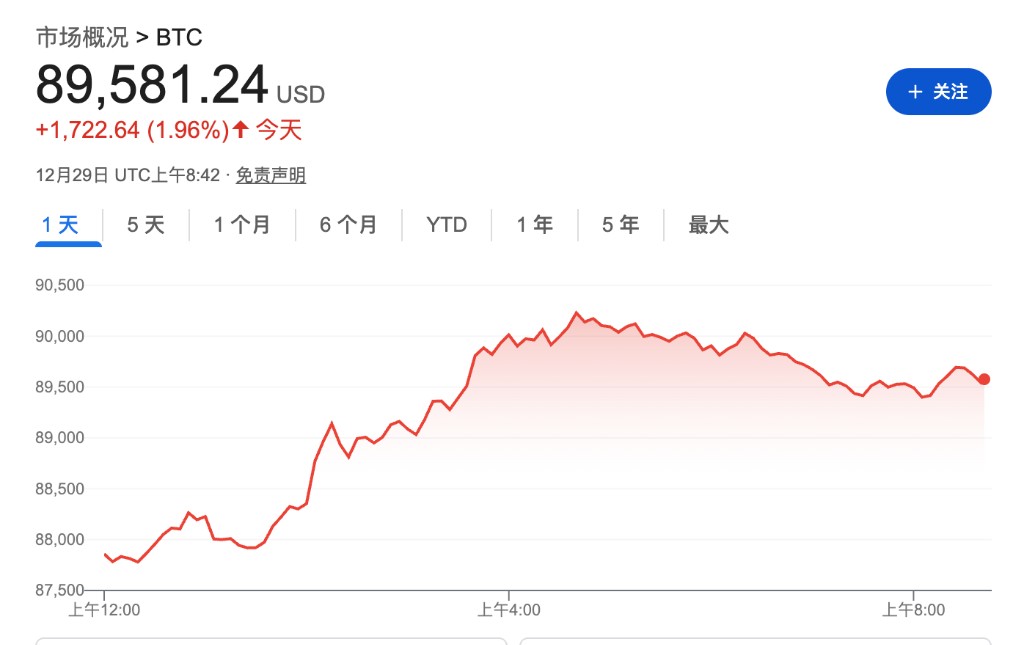Open the 免责声明 disclaimer link
Screen dimensions: 1024x645
[x=271, y=175]
